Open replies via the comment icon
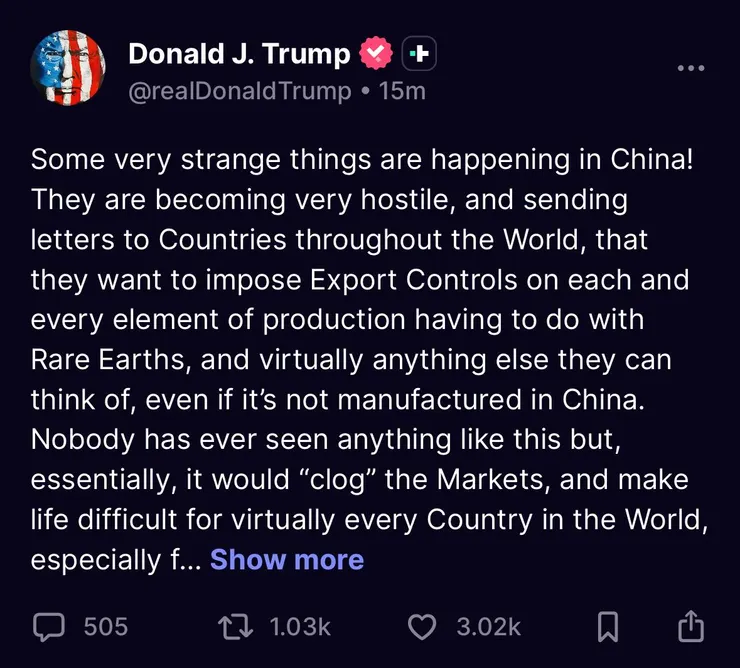Image resolution: width=740 pixels, height=668 pixels. [49, 627]
